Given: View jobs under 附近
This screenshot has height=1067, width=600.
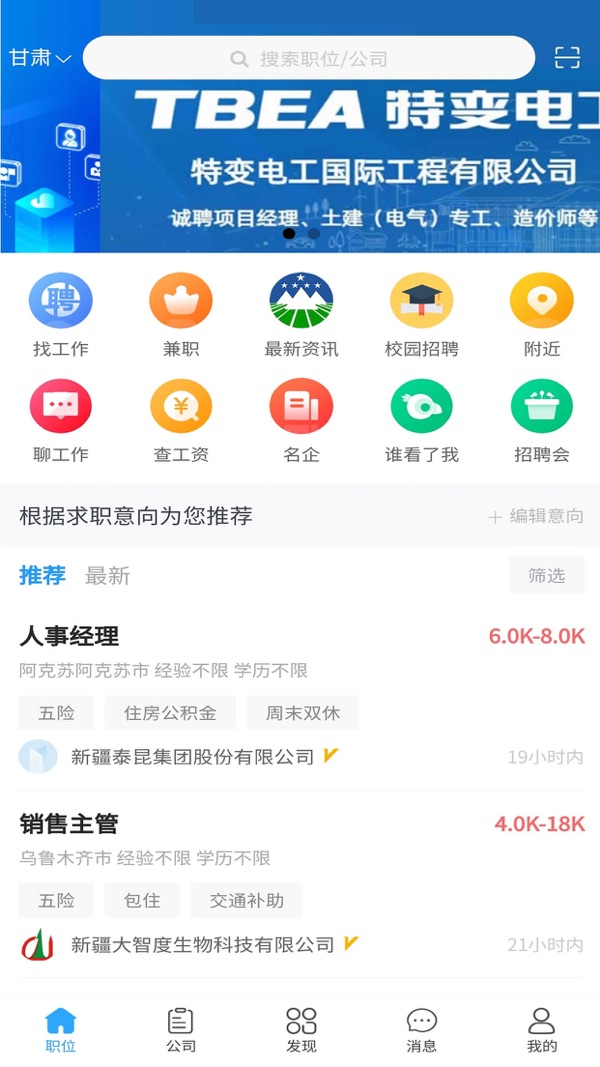Looking at the screenshot, I should pyautogui.click(x=541, y=316).
